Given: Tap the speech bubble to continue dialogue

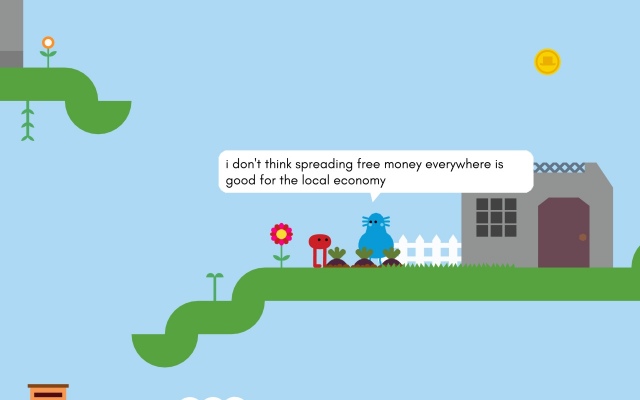Looking at the screenshot, I should point(376,172).
